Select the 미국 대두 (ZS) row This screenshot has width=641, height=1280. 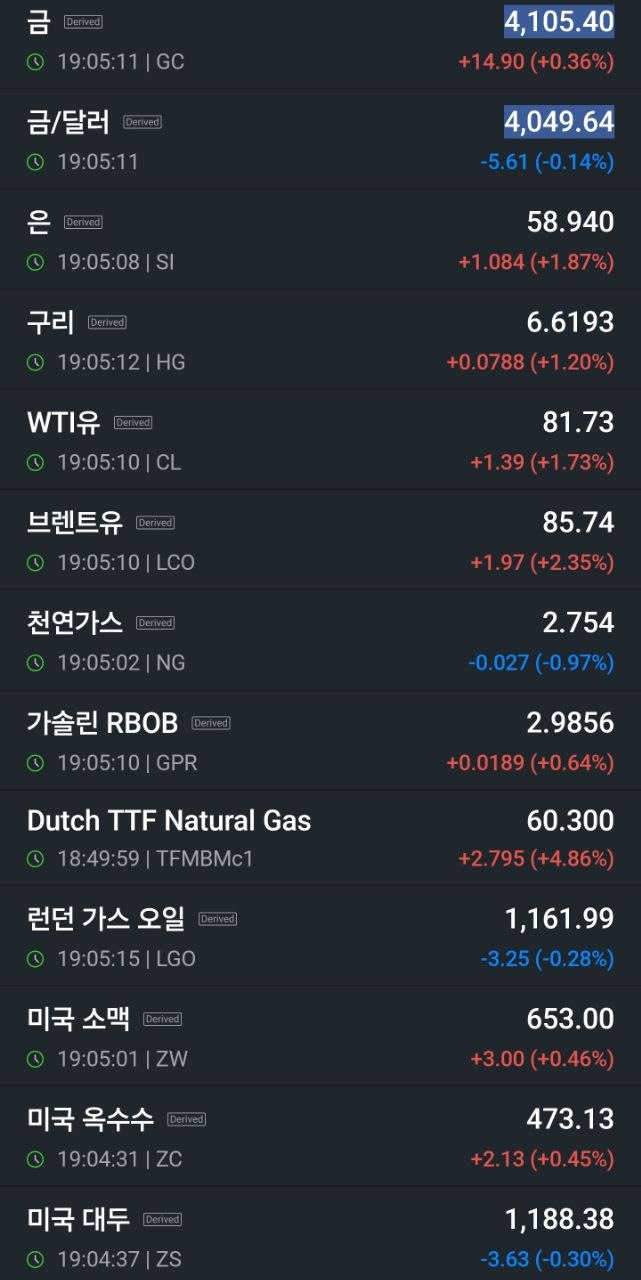click(x=320, y=1233)
